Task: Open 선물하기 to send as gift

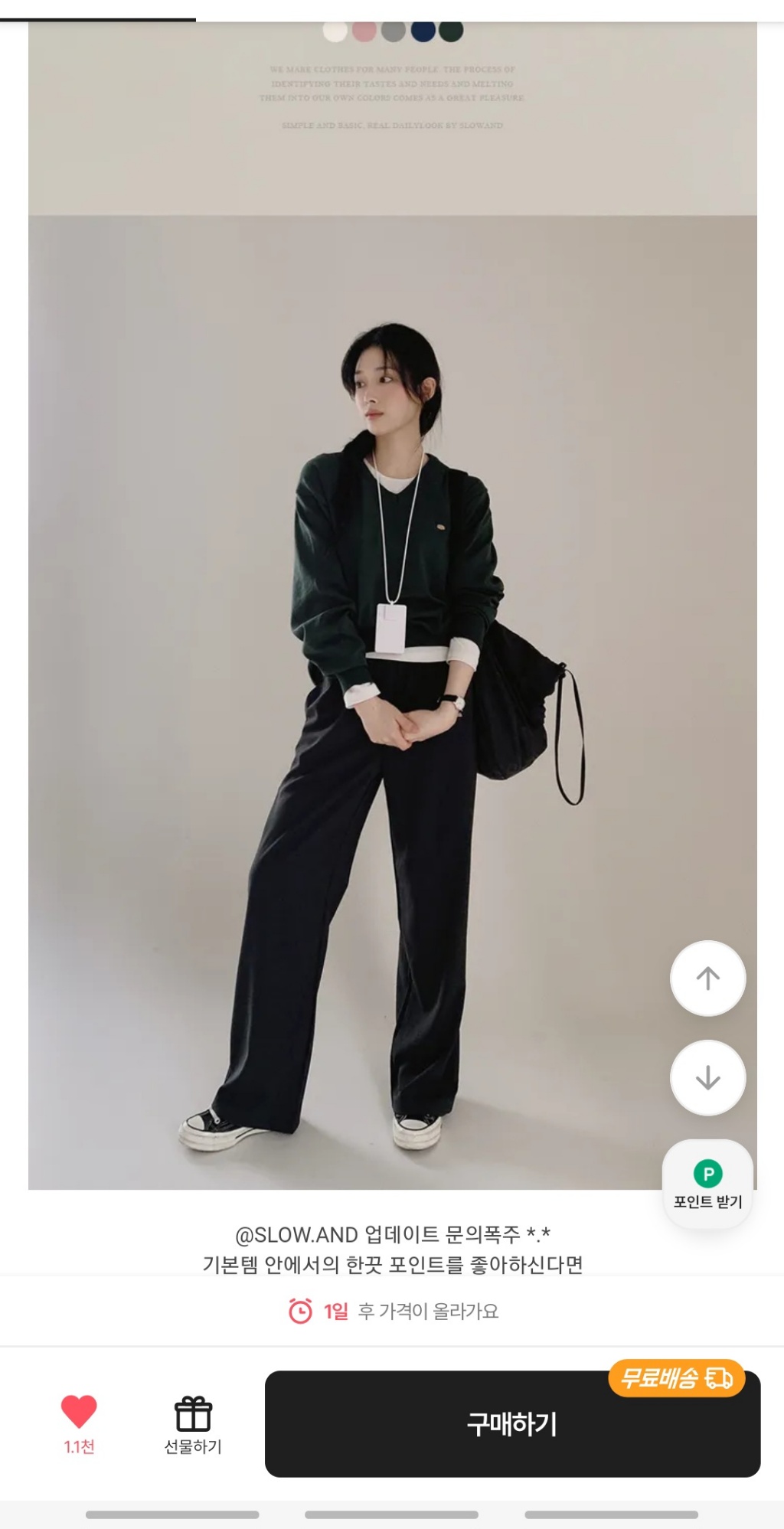Action: (193, 1424)
